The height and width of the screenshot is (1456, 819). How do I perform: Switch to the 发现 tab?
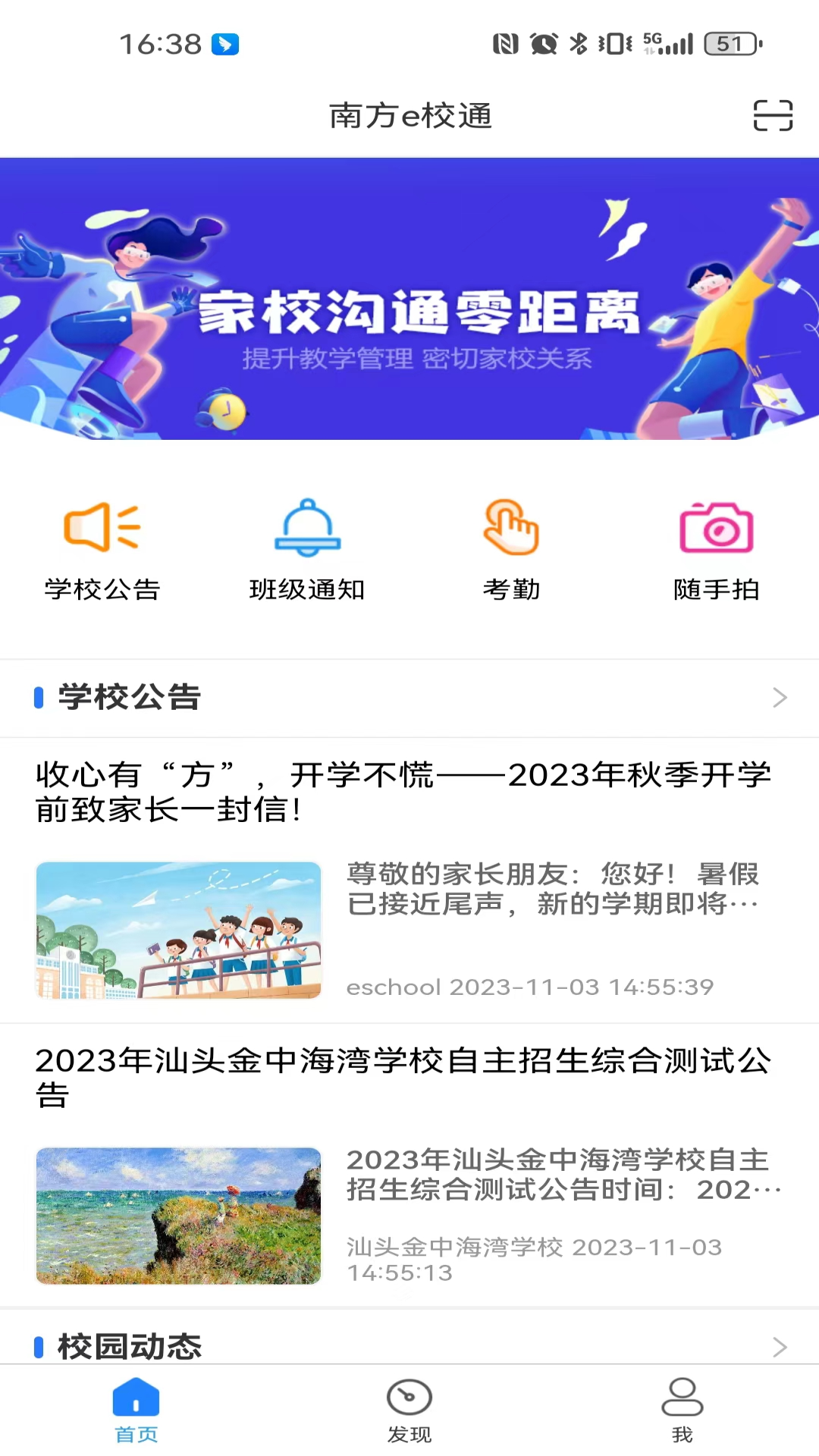pyautogui.click(x=409, y=1410)
